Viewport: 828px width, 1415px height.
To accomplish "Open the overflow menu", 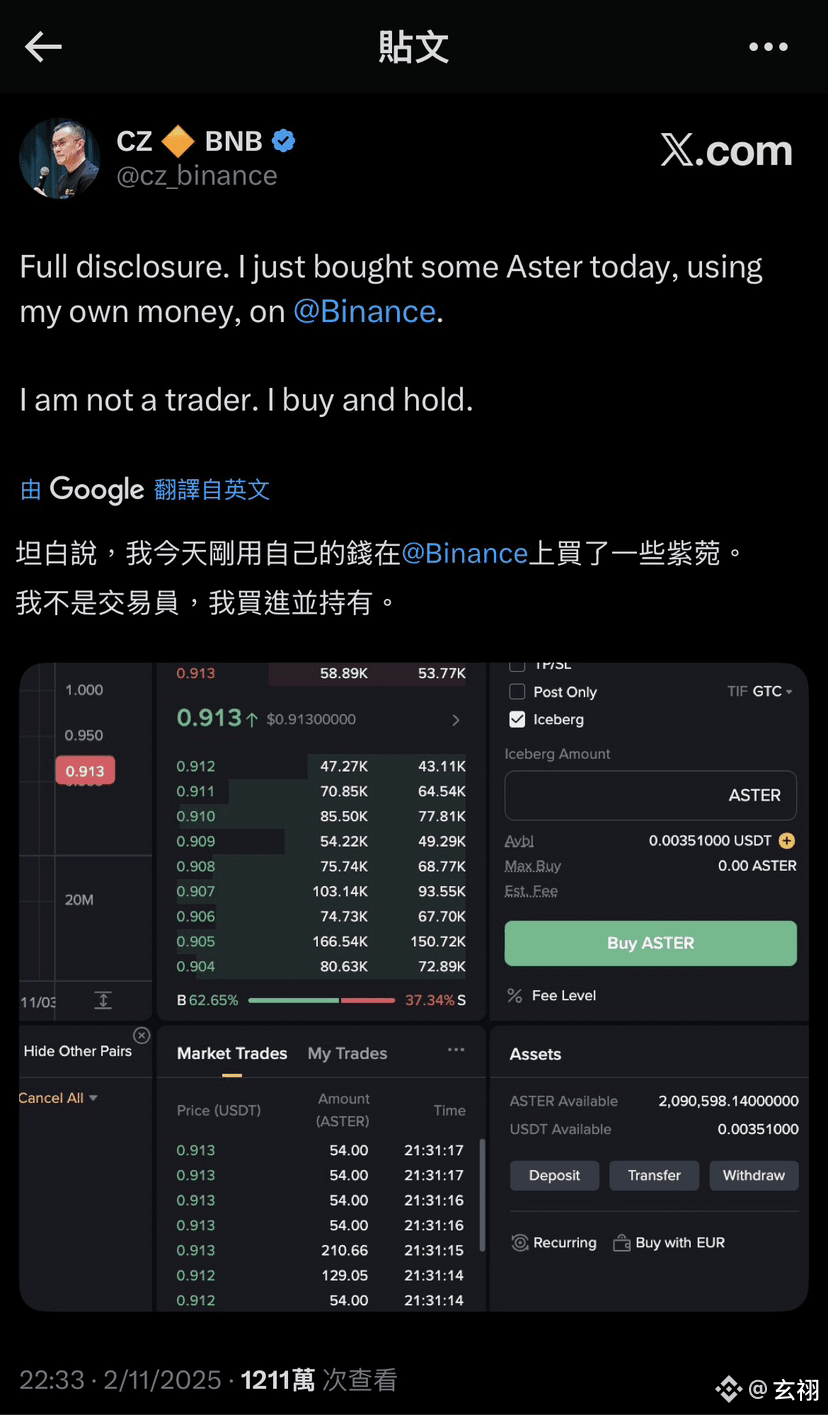I will (x=768, y=47).
